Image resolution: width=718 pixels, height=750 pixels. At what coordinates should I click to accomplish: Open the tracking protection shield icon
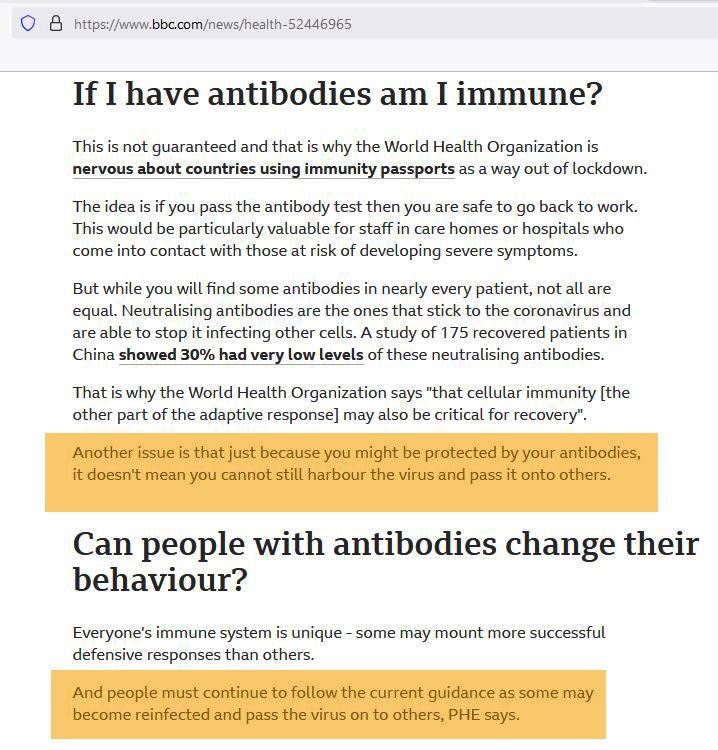click(x=28, y=24)
